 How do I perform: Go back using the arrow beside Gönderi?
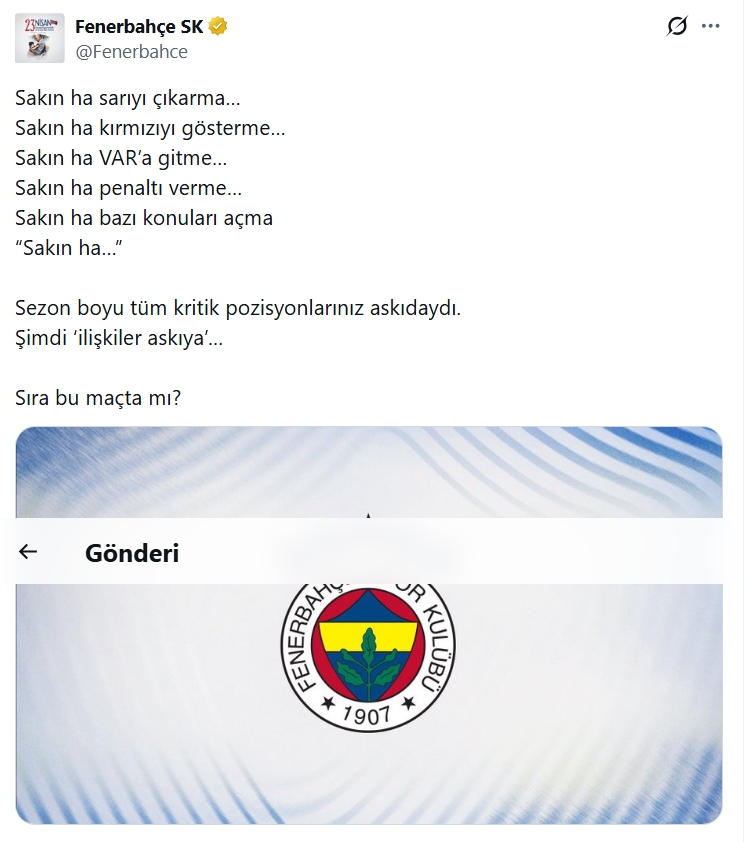click(28, 551)
